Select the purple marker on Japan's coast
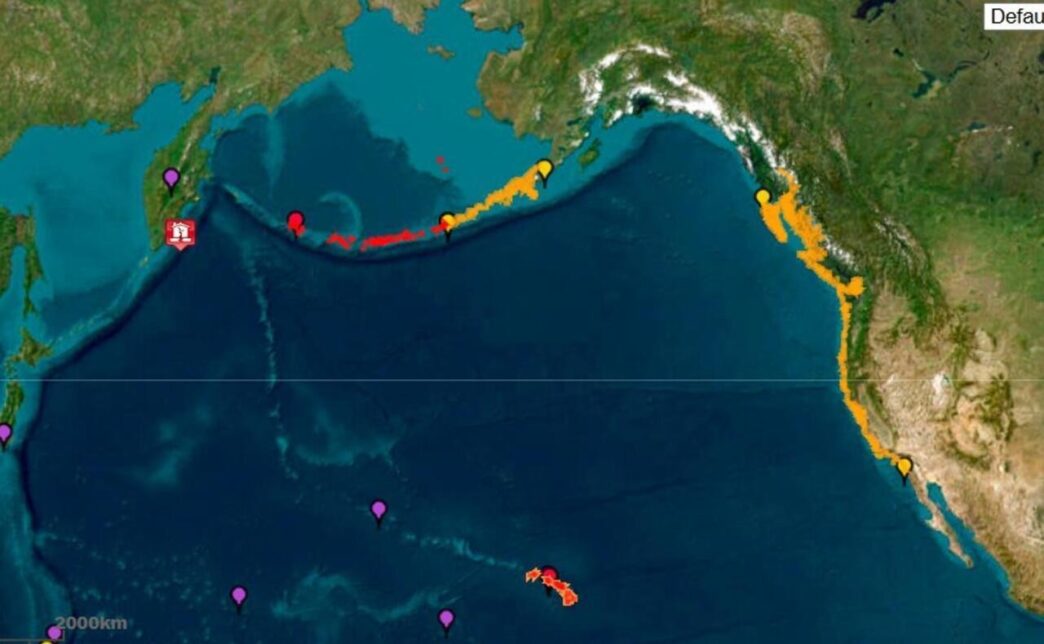The width and height of the screenshot is (1044, 644). click(x=5, y=433)
